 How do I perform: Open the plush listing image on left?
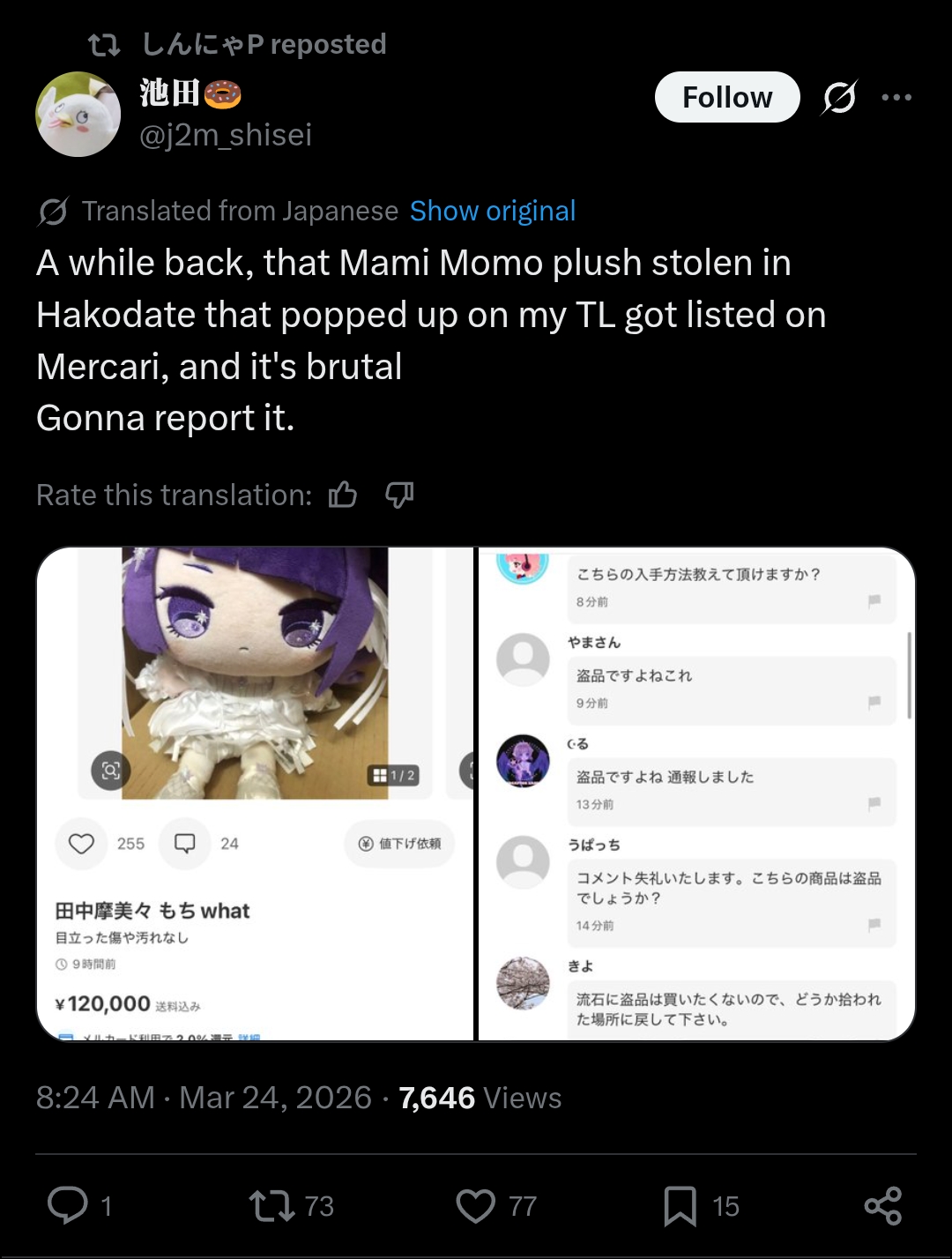pos(255,793)
